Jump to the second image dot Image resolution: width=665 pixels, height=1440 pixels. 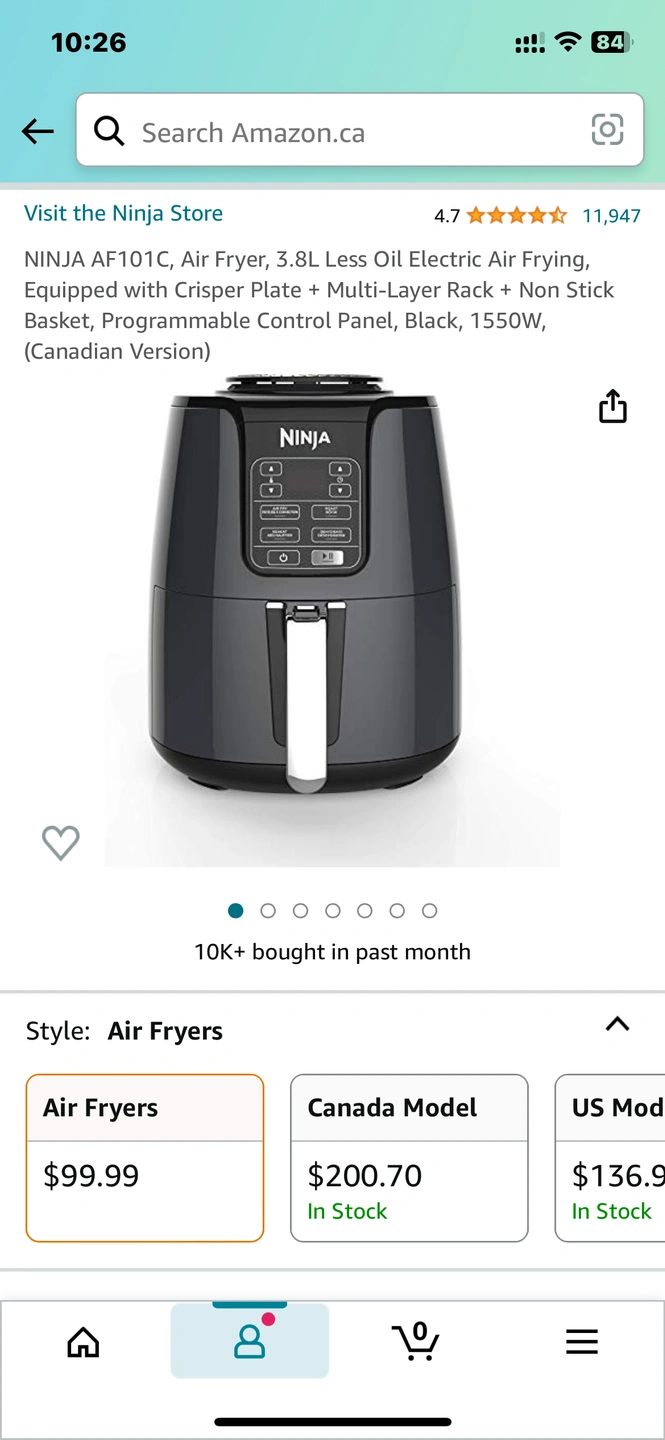[x=268, y=911]
